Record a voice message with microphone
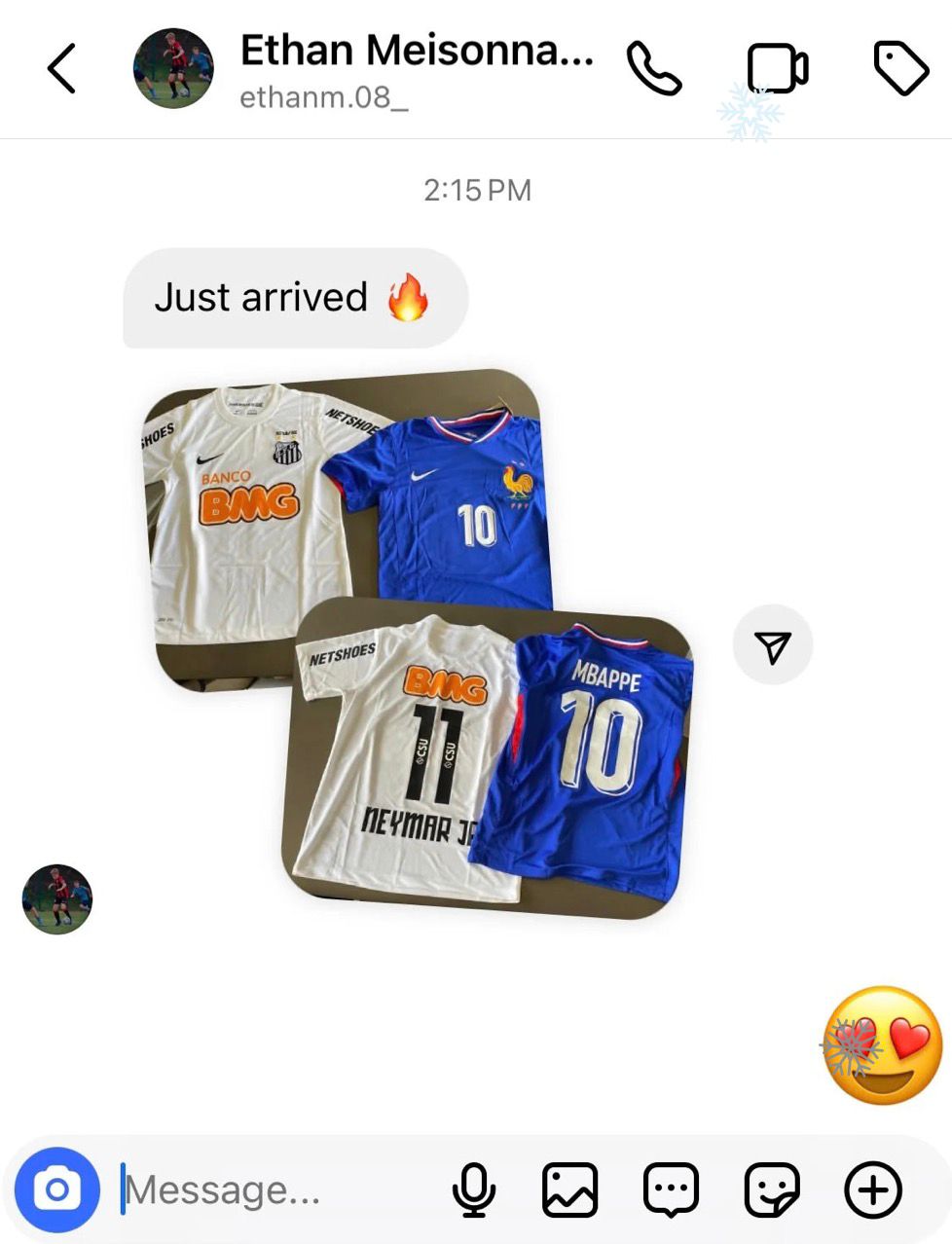Viewport: 952px width, 1244px height. pos(474,1189)
